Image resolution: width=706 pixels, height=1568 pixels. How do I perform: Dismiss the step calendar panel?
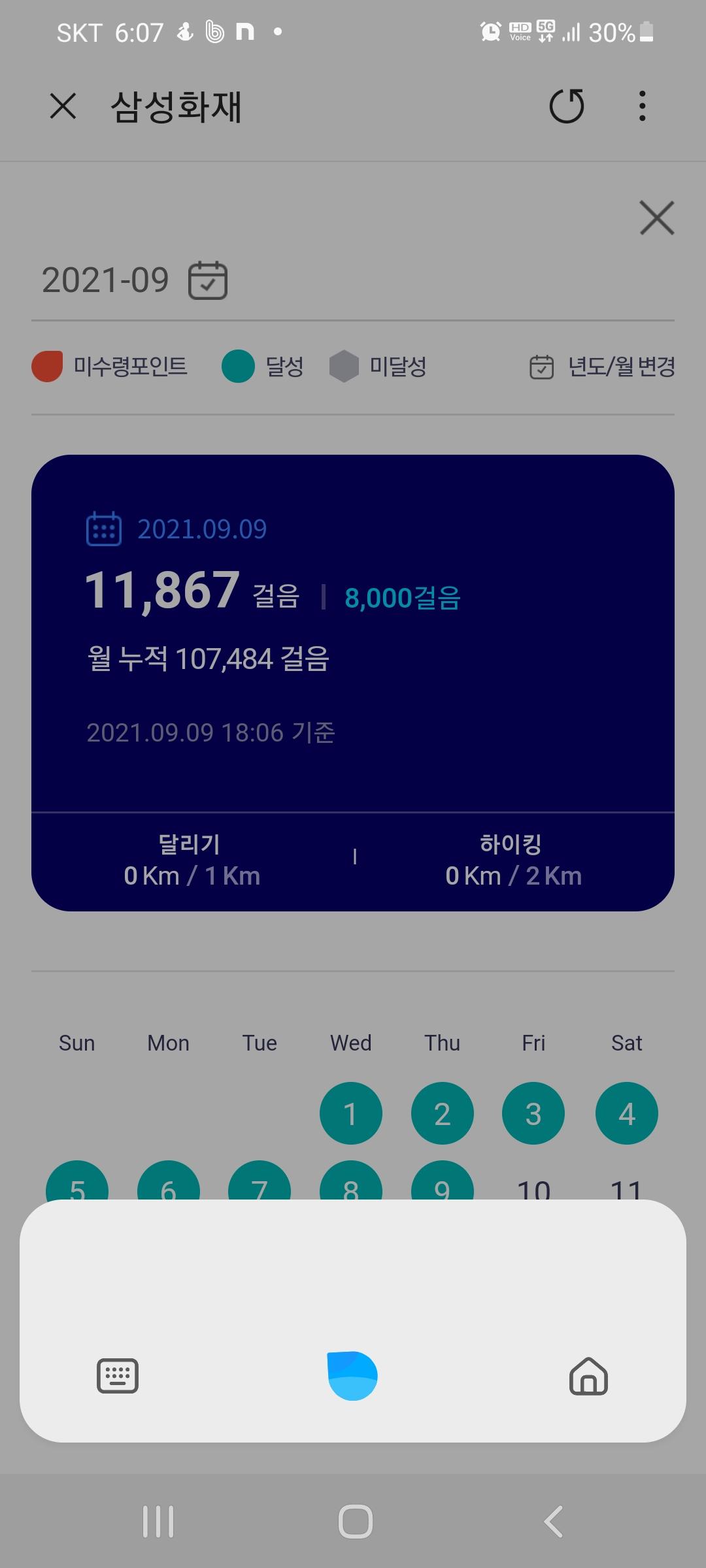656,218
